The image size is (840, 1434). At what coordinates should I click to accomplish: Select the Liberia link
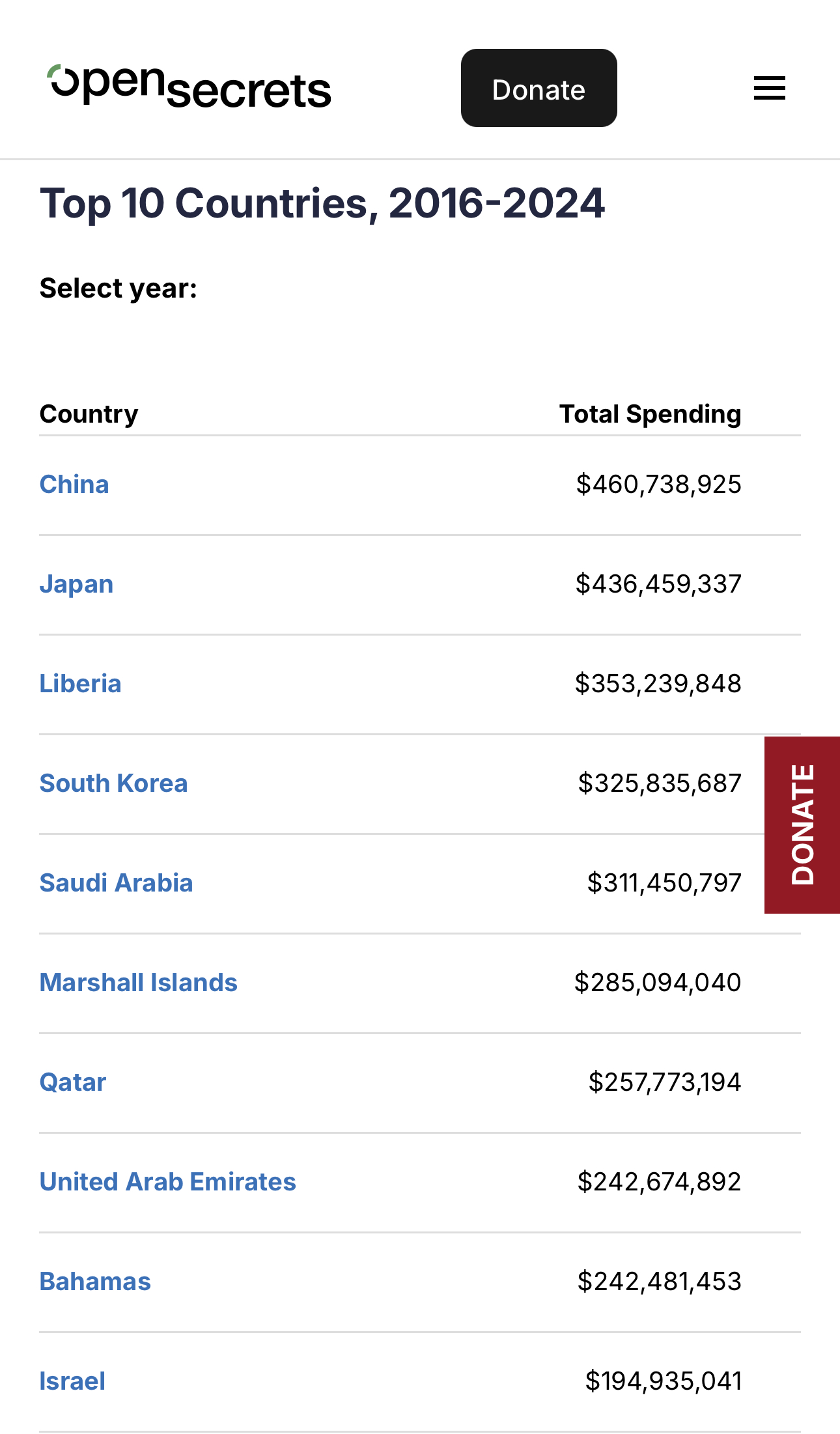80,684
